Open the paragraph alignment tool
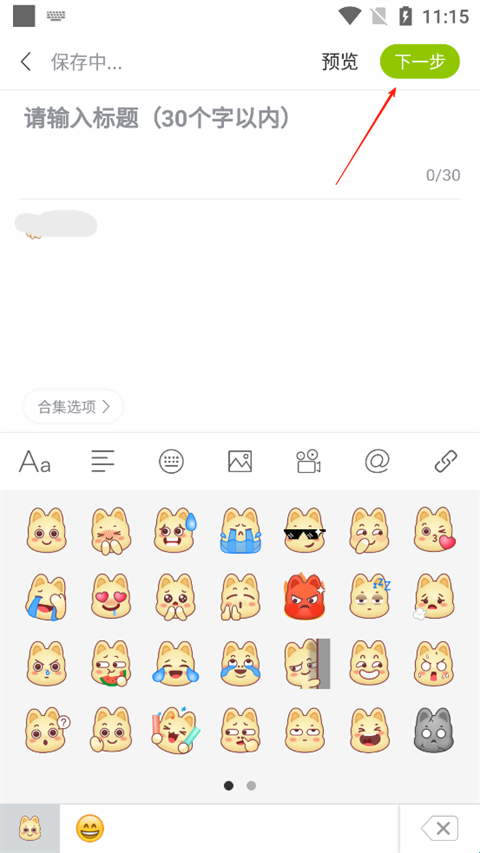The height and width of the screenshot is (853, 480). point(103,462)
